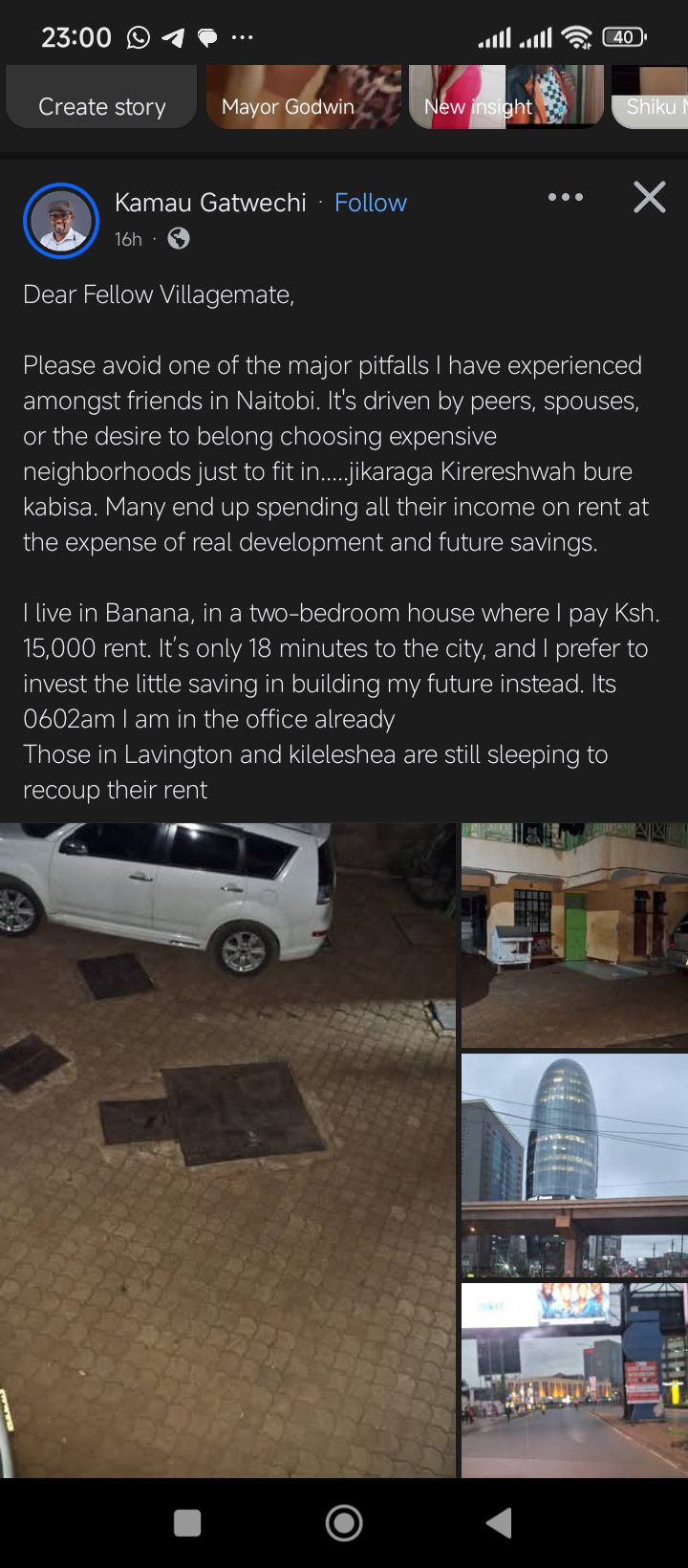Screen dimensions: 688x1568
Task: Follow Kamau Gatwechi
Action: (370, 203)
